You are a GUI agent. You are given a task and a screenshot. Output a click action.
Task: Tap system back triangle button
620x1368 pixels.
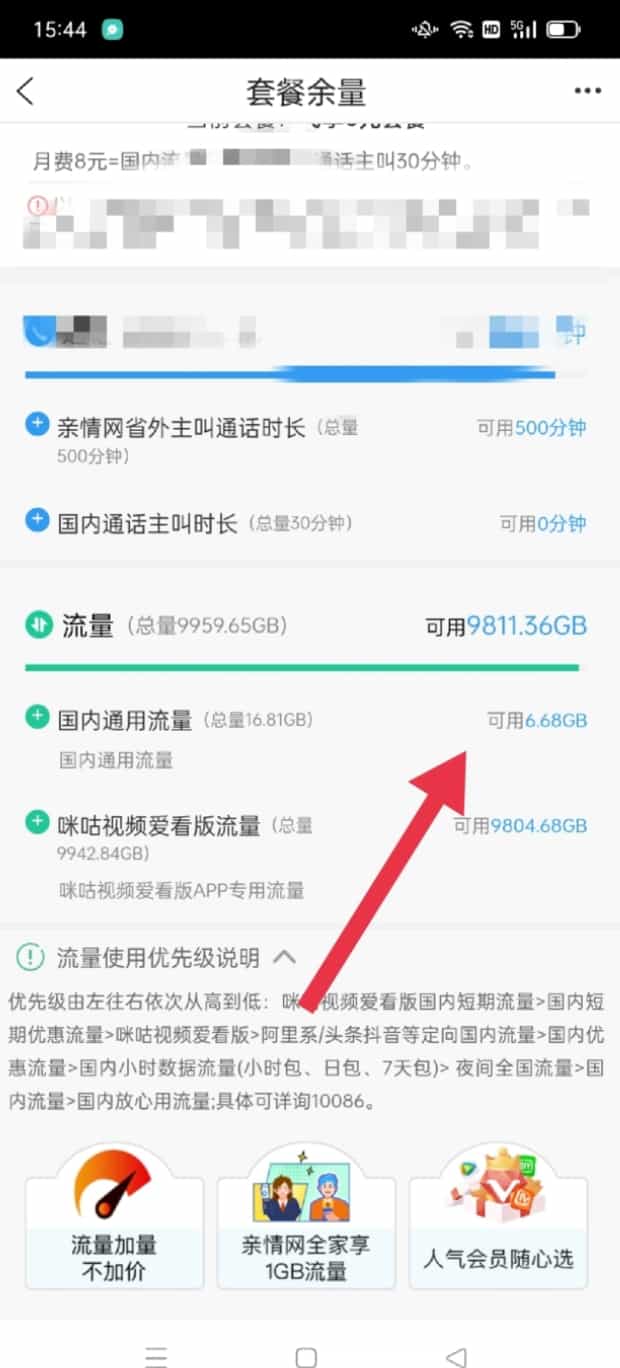[456, 1356]
